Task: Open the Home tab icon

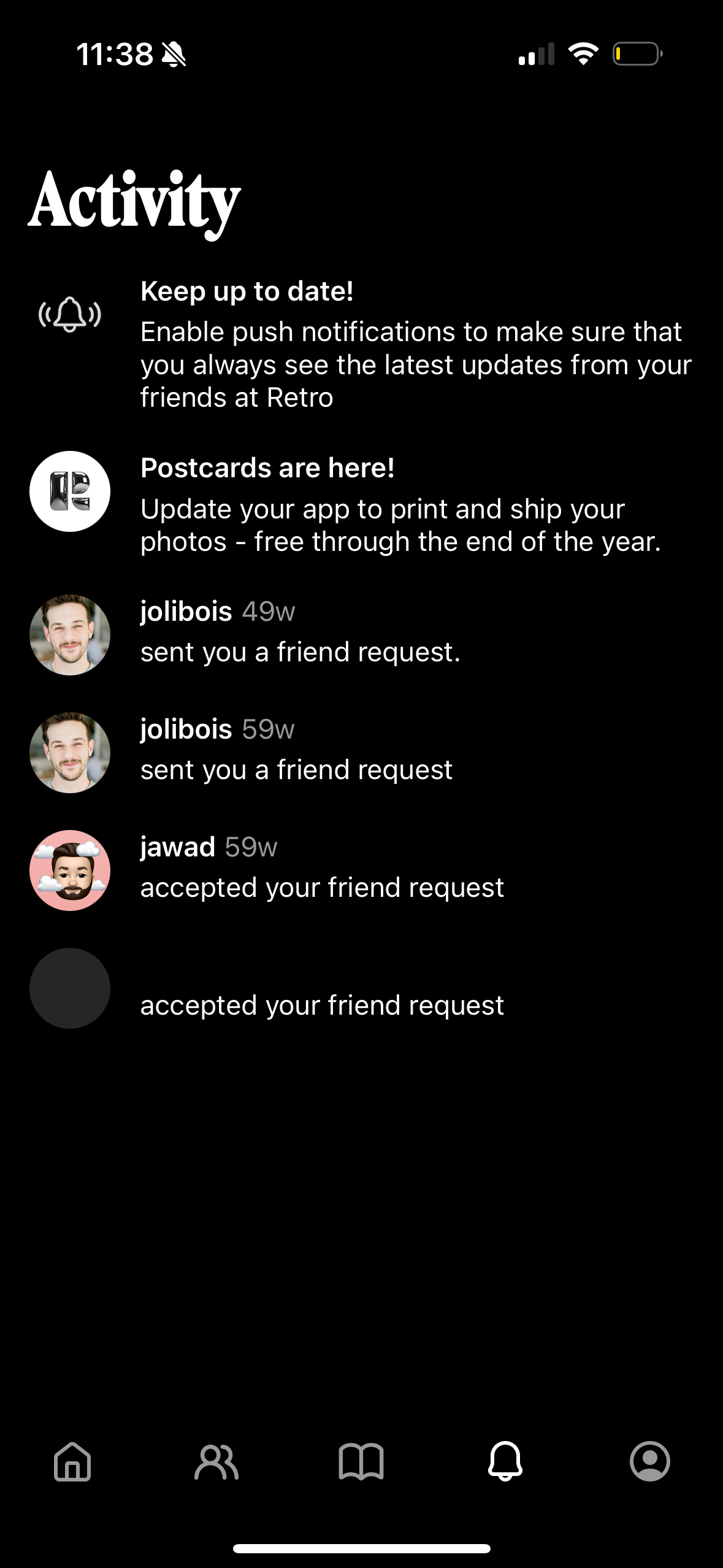Action: tap(72, 1462)
